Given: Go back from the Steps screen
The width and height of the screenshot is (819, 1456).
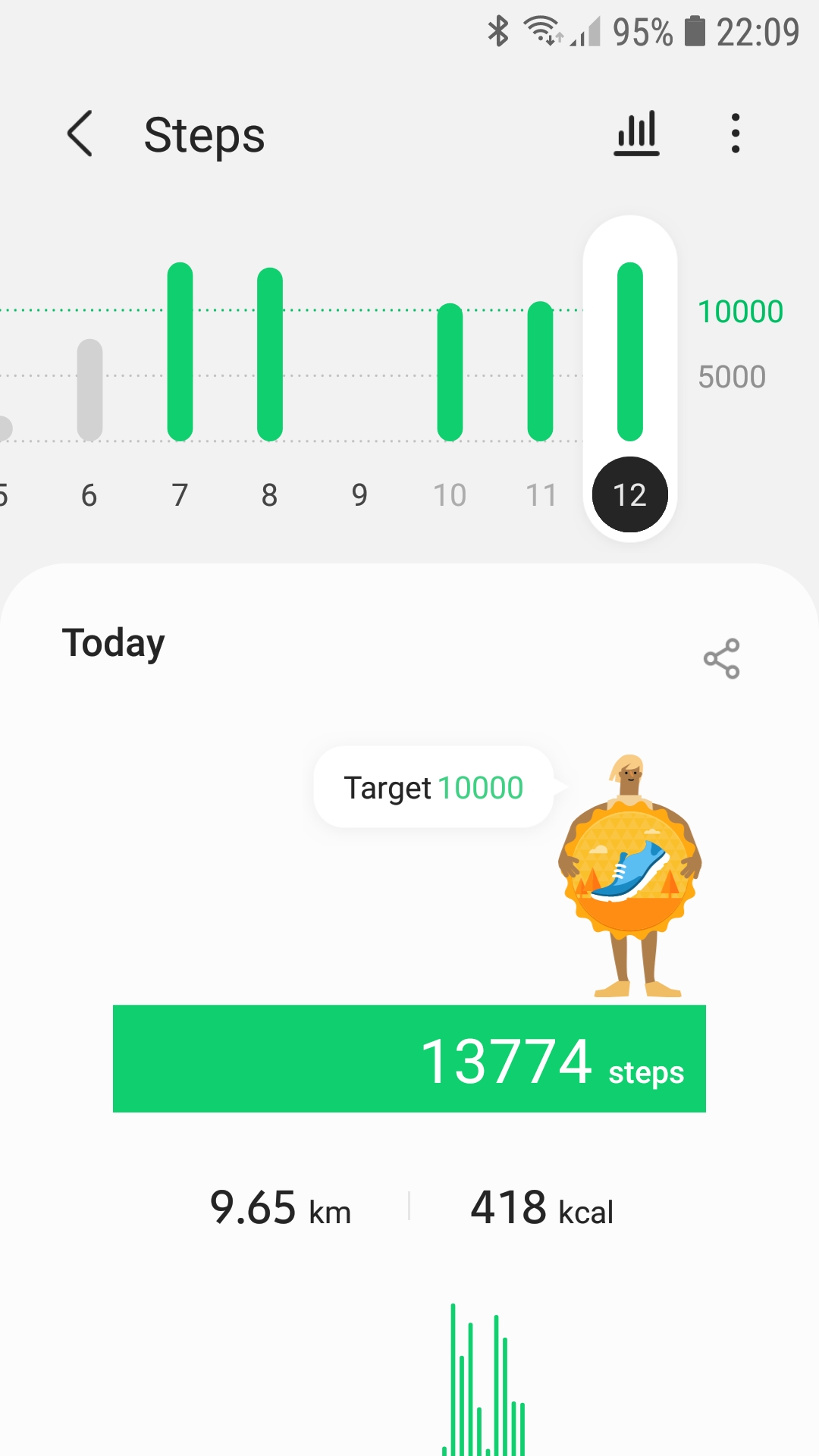Looking at the screenshot, I should coord(80,133).
